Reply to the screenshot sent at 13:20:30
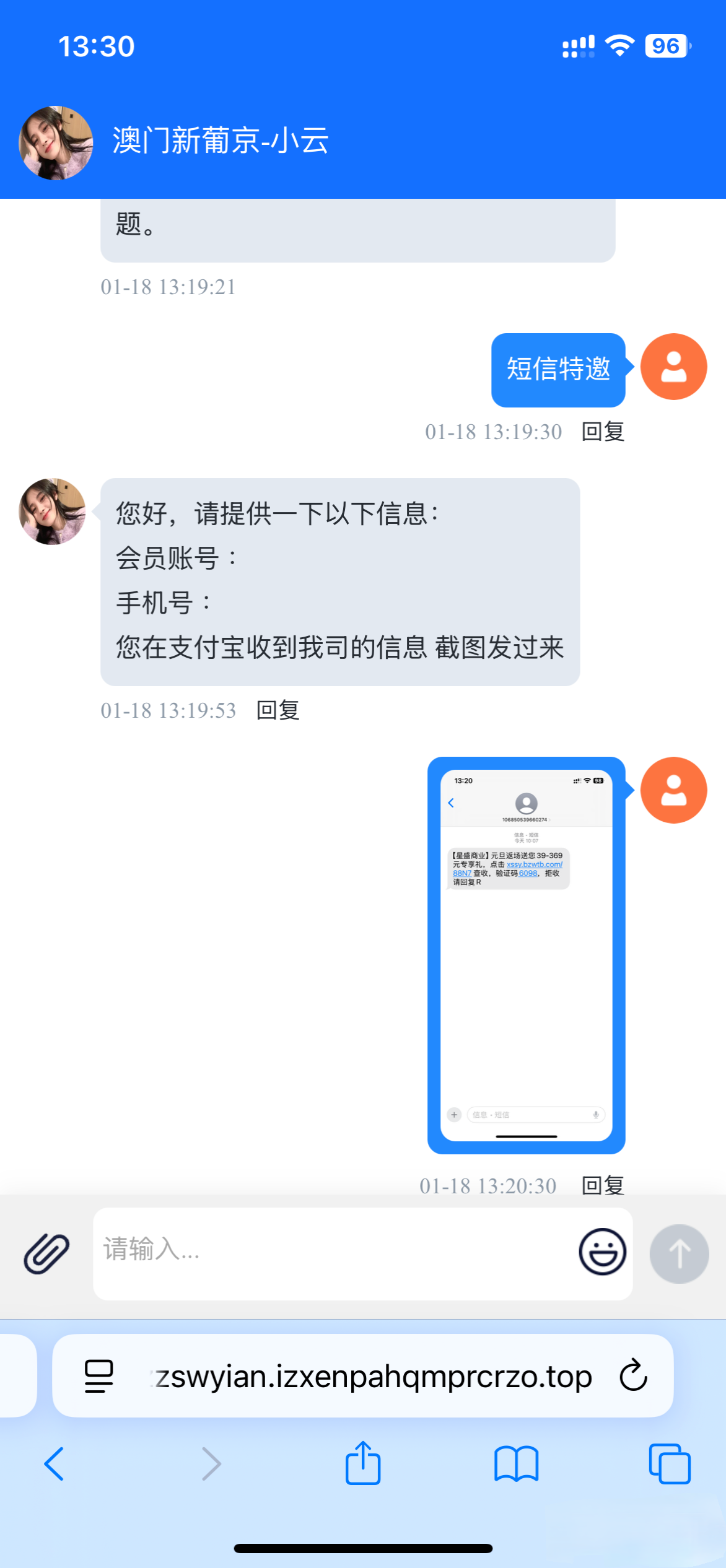This screenshot has width=726, height=1568. 603,1185
